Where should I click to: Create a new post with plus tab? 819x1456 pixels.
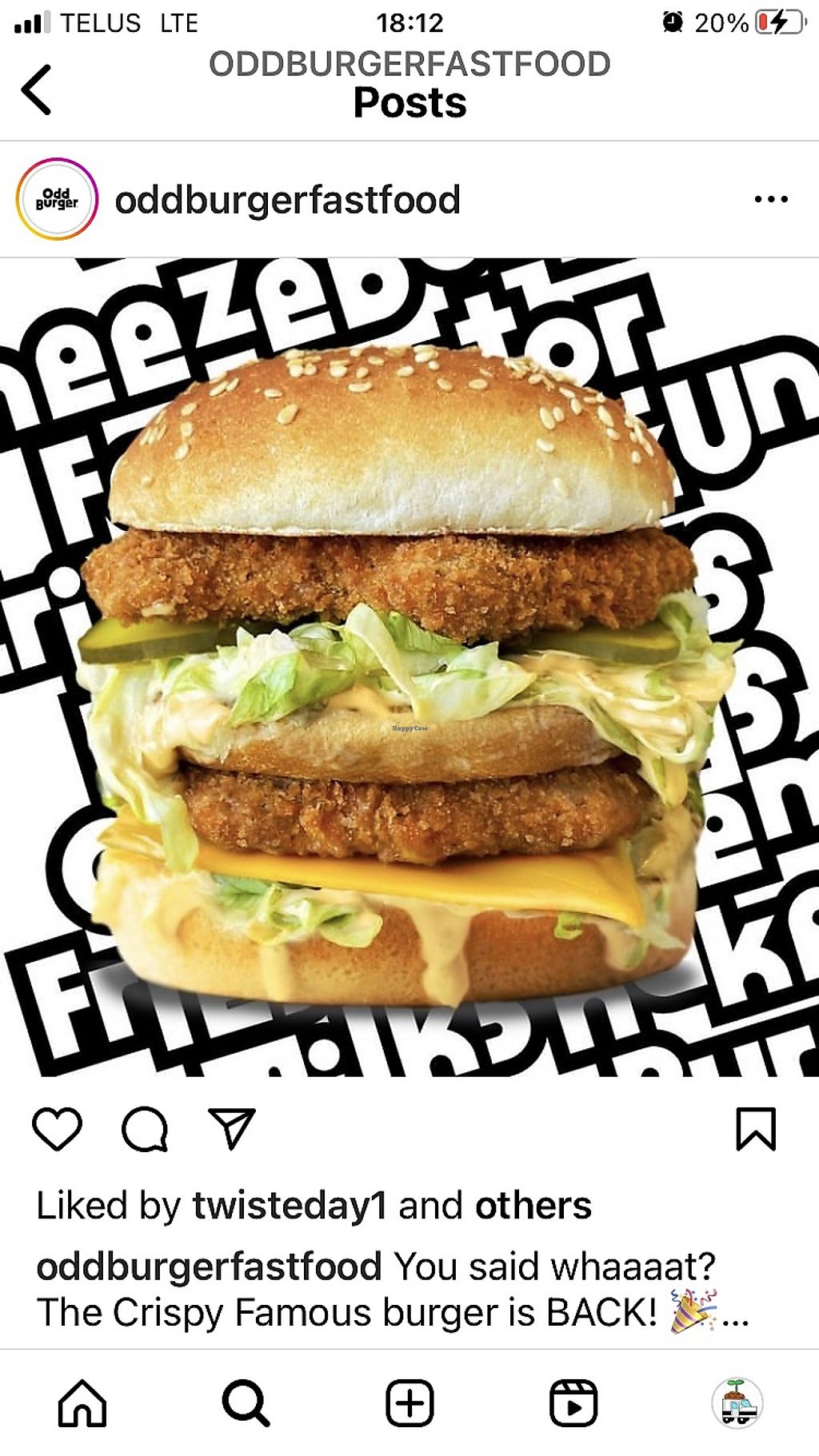pos(409,1403)
